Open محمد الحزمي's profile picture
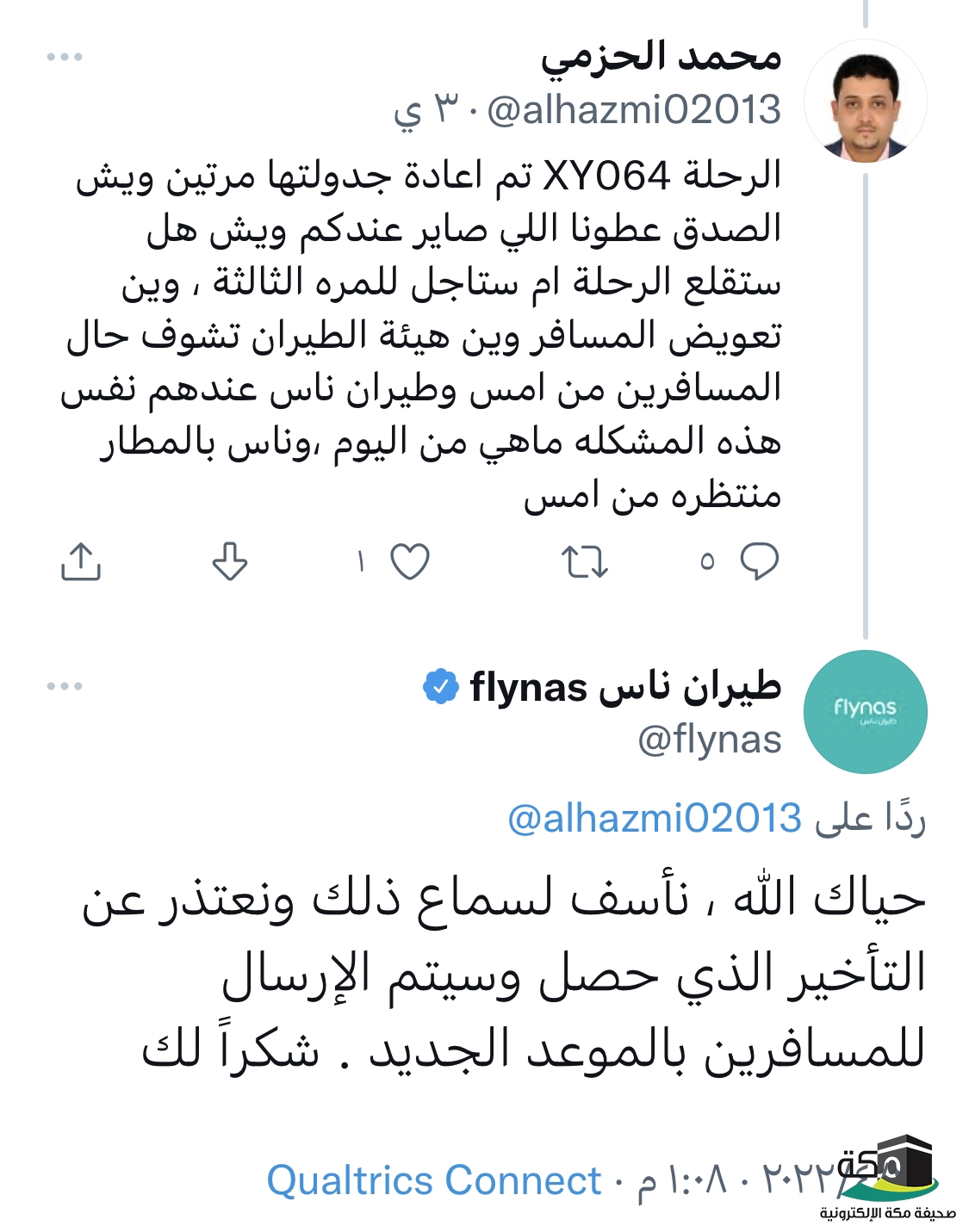 [865, 101]
